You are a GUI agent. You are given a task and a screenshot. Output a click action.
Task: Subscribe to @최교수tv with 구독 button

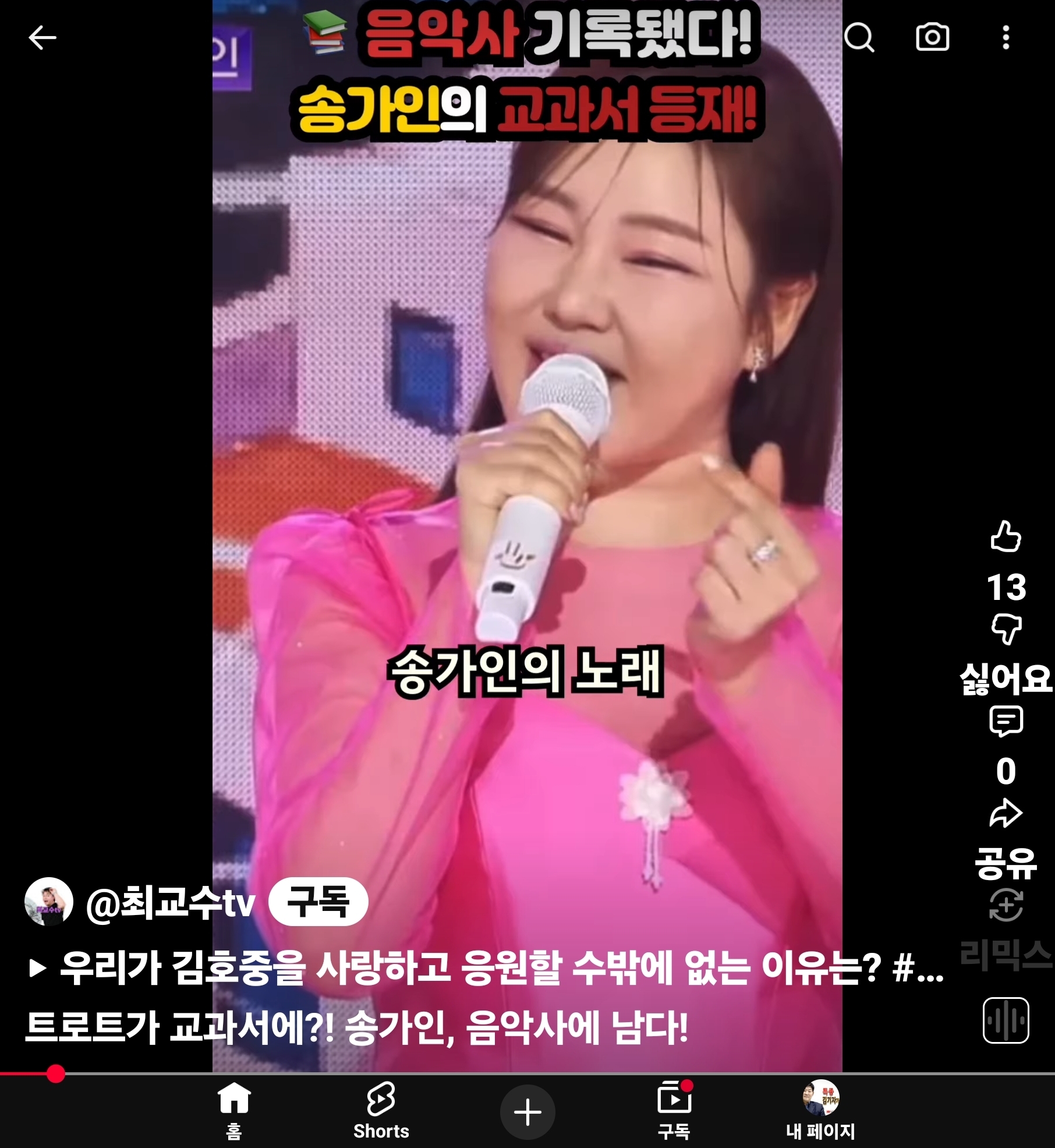pyautogui.click(x=318, y=902)
